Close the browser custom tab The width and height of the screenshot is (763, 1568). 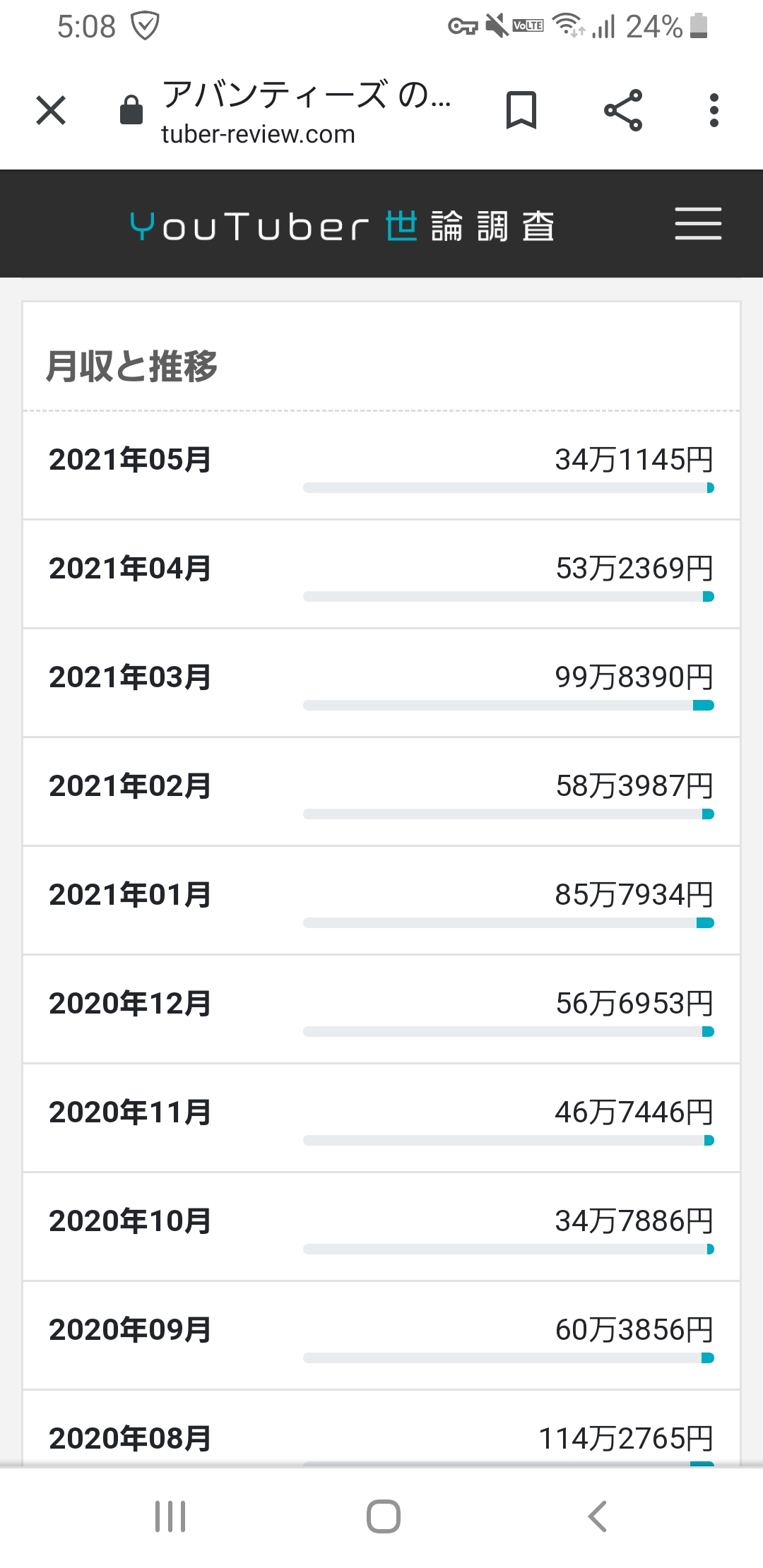51,111
